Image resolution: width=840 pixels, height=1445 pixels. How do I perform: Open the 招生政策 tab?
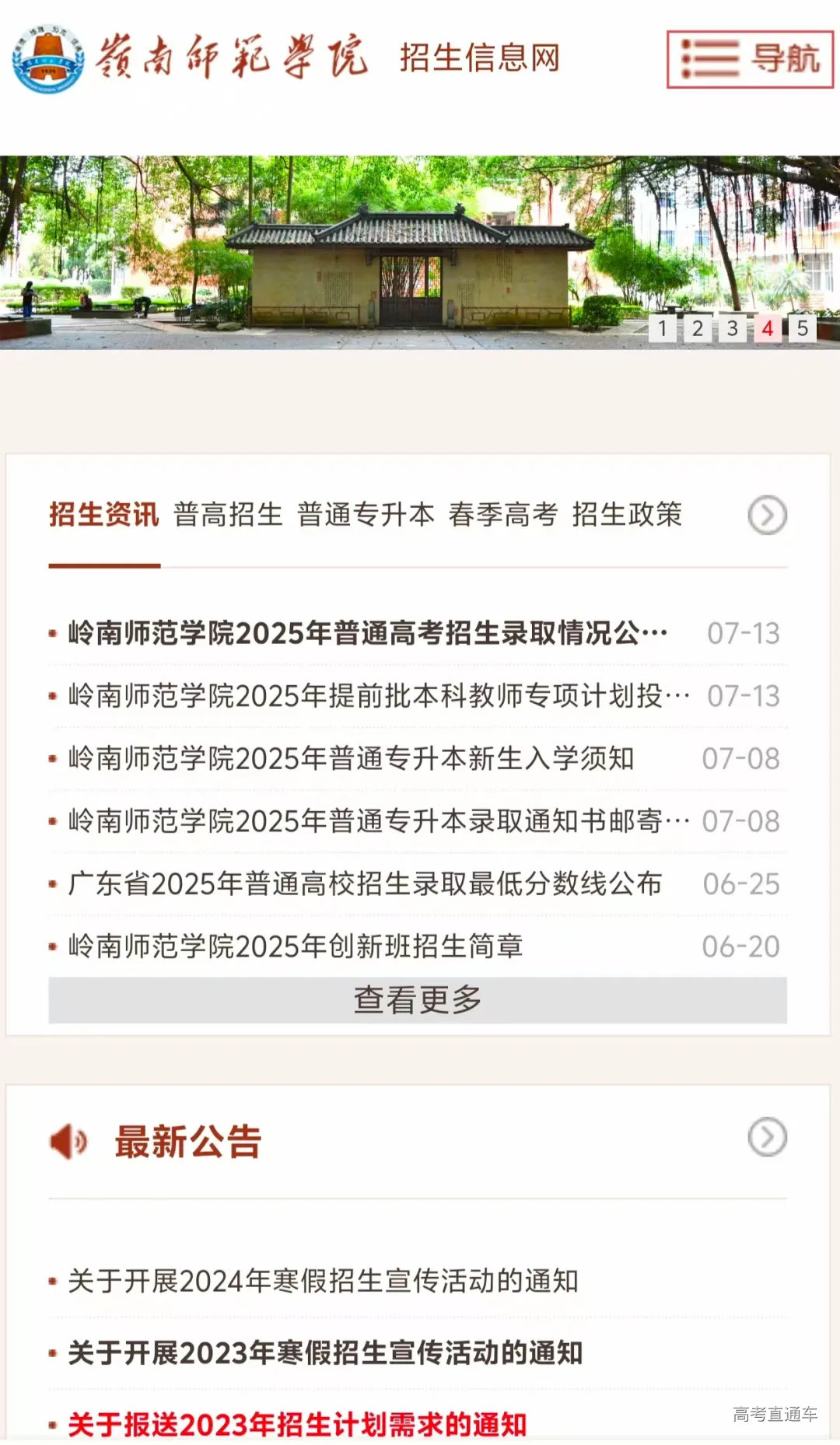(x=627, y=514)
